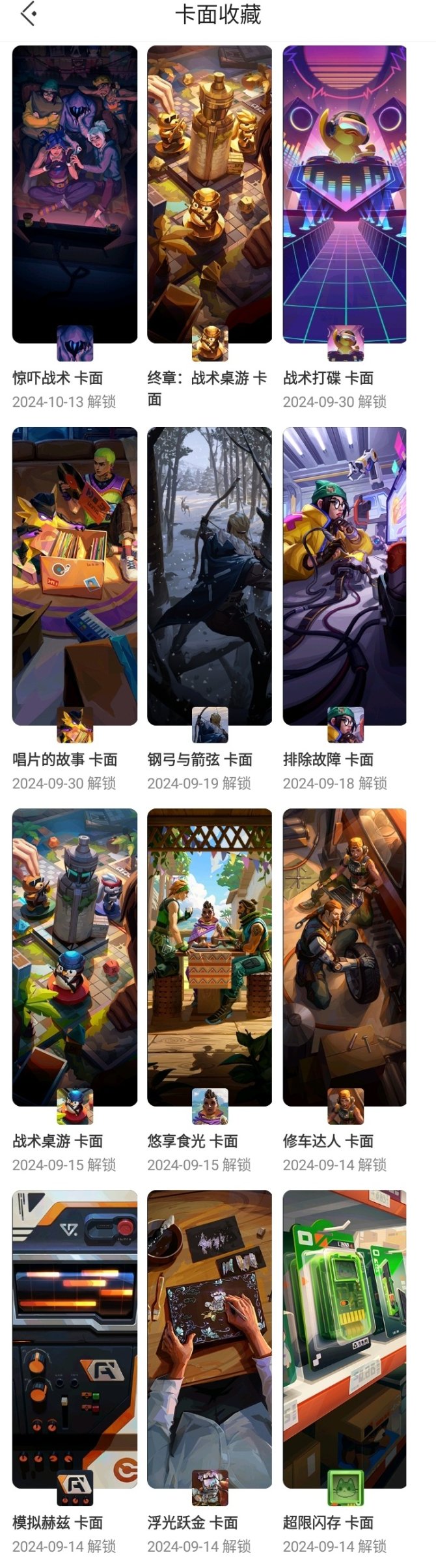Go back from 卡面收藏 page
436x1568 pixels.
tap(28, 14)
